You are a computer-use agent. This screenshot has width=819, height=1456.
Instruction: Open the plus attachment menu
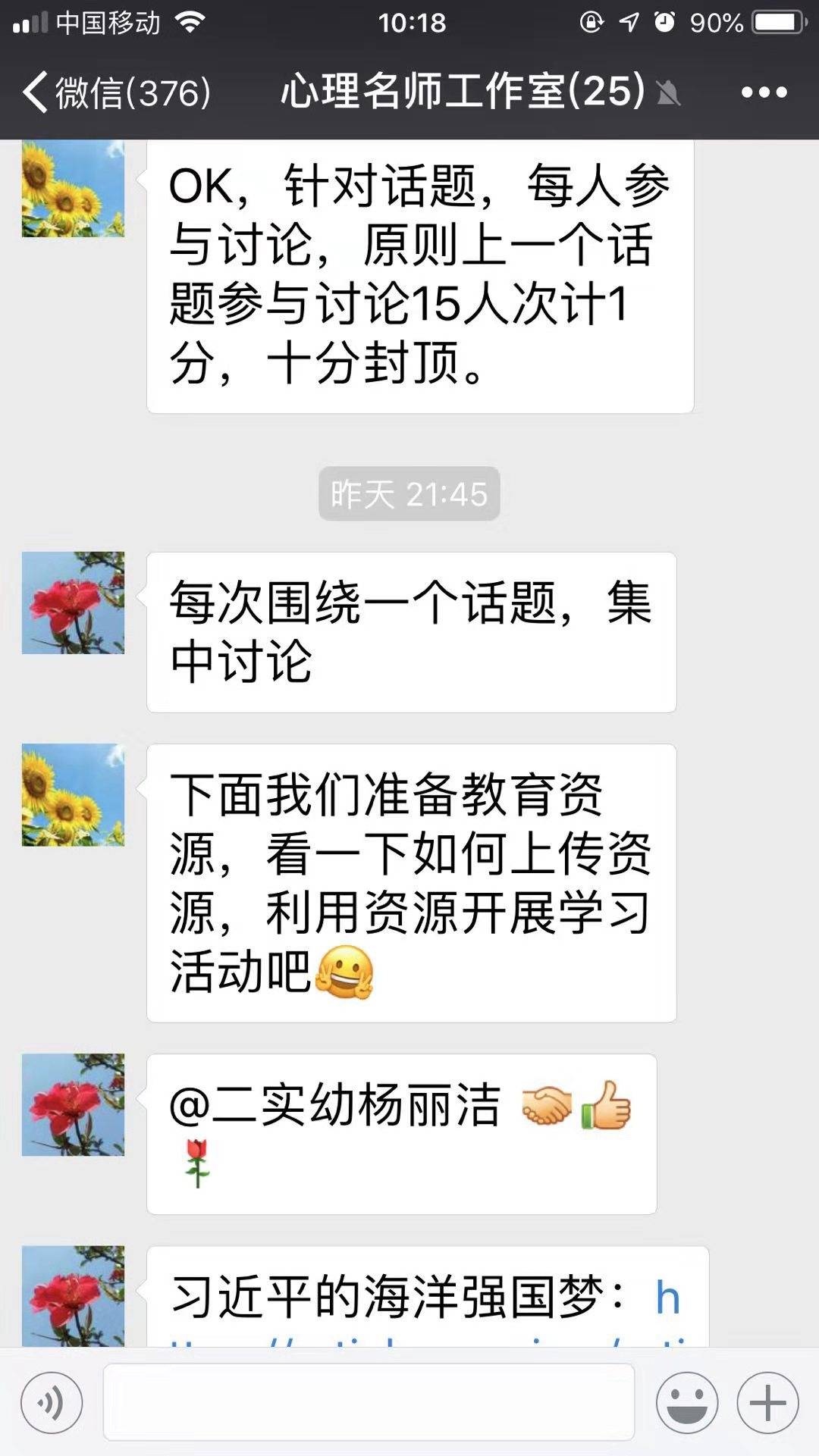pyautogui.click(x=767, y=1402)
